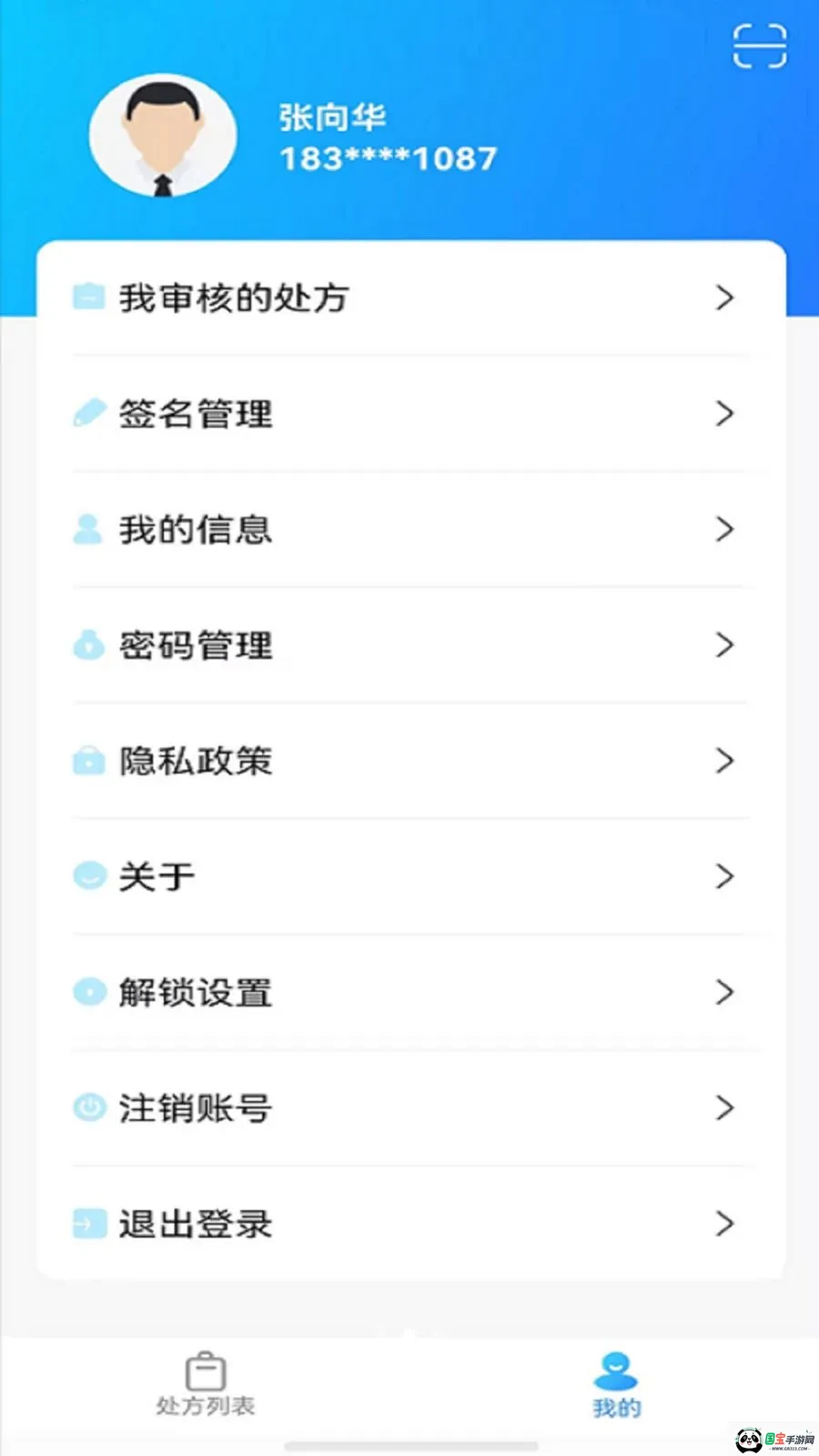
Task: Open 我审核的处方
Action: click(410, 298)
